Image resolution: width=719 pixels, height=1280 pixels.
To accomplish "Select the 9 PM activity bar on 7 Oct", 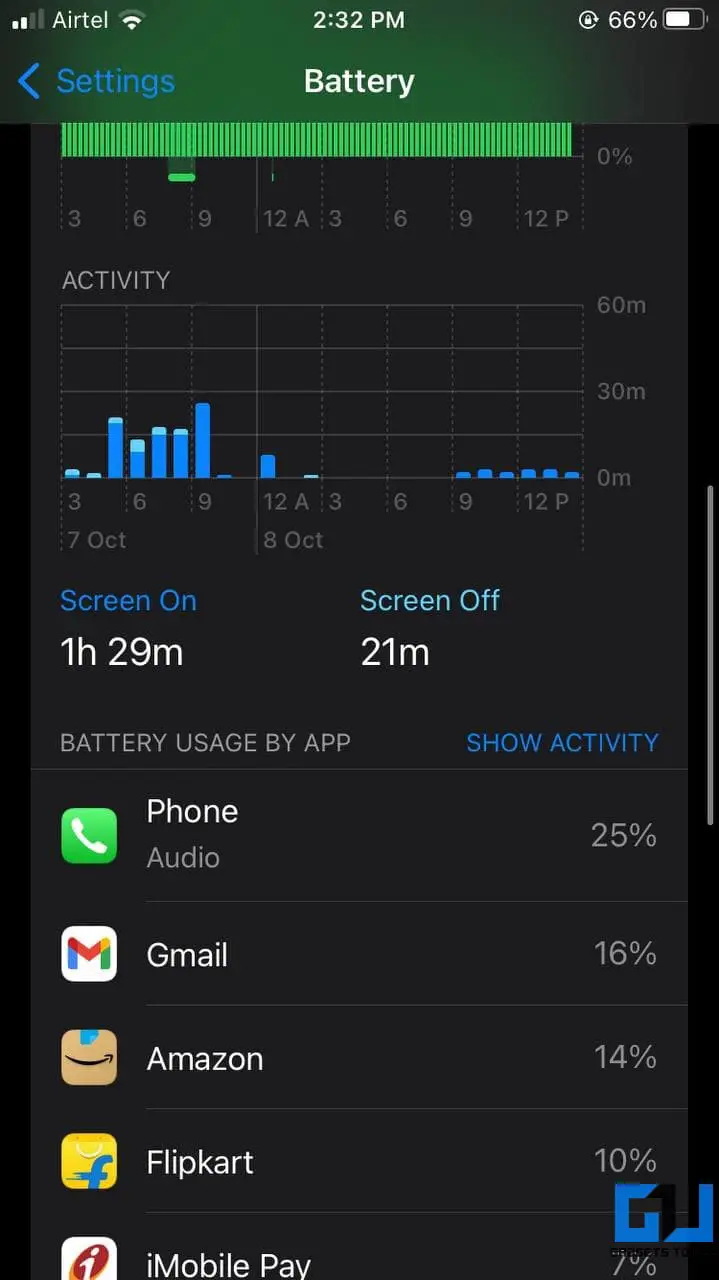I will (203, 441).
